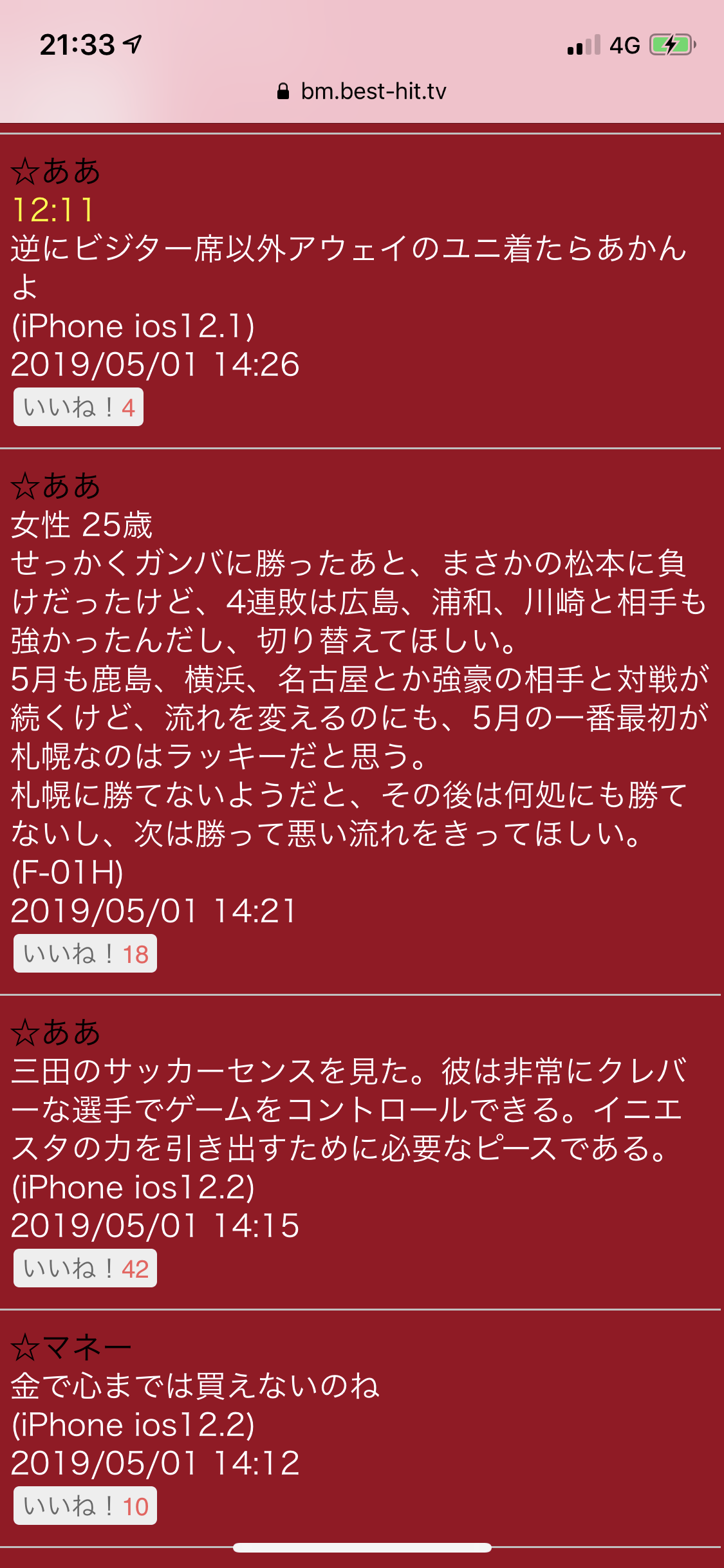Tap いいね！18 on the 14:21 comment

tap(85, 953)
